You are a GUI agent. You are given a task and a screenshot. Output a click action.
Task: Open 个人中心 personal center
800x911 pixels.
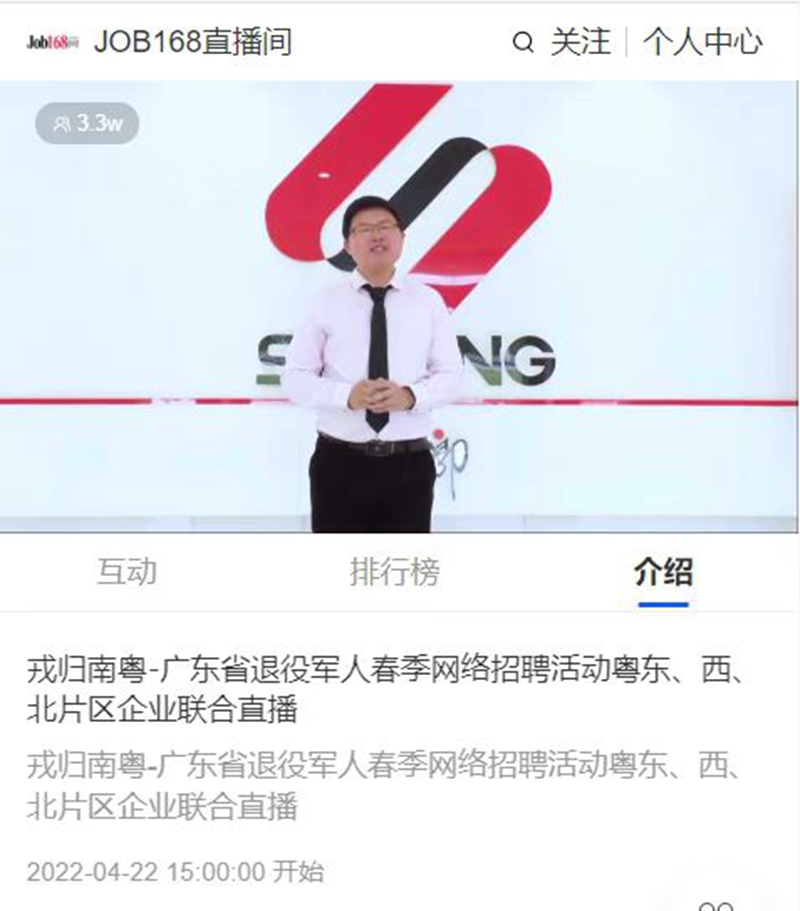[702, 42]
